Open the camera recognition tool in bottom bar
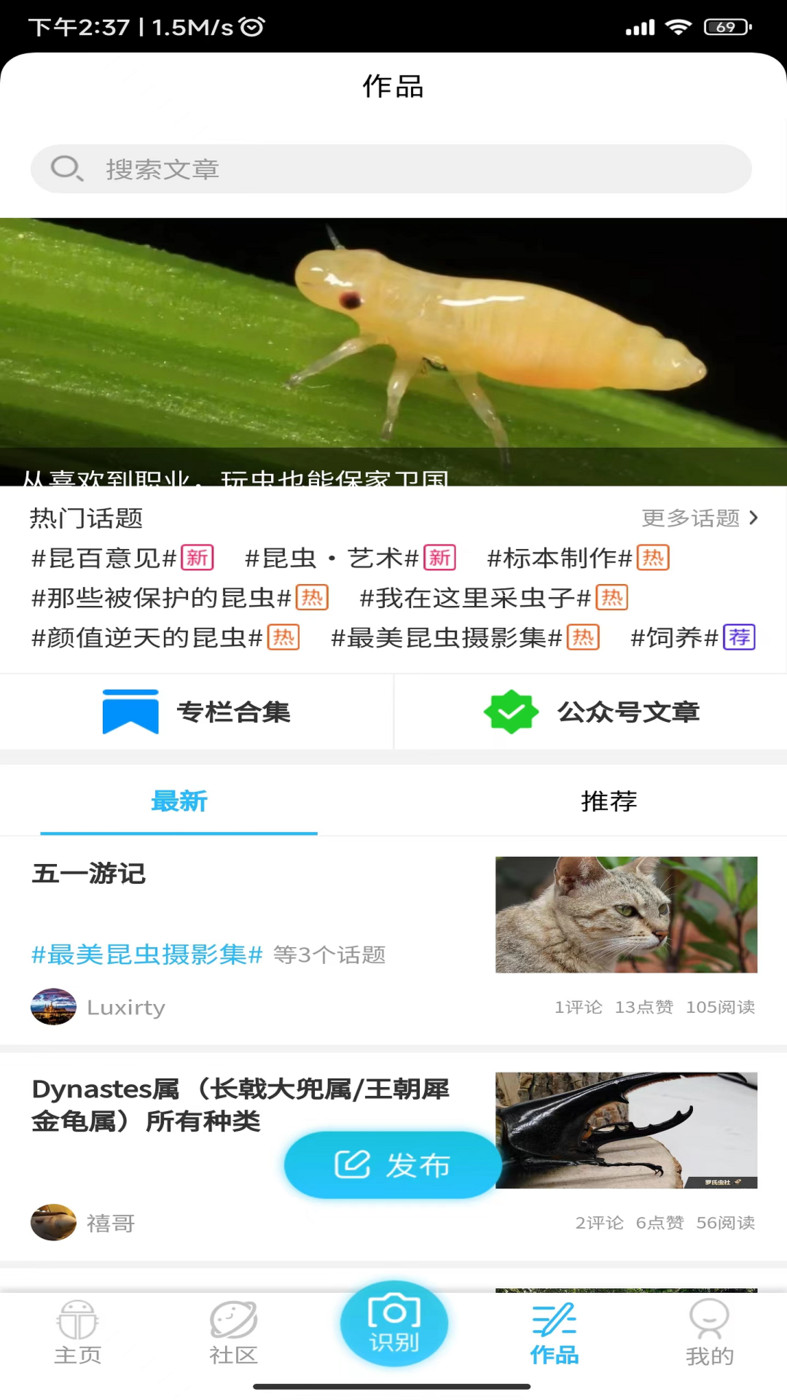 [394, 1322]
